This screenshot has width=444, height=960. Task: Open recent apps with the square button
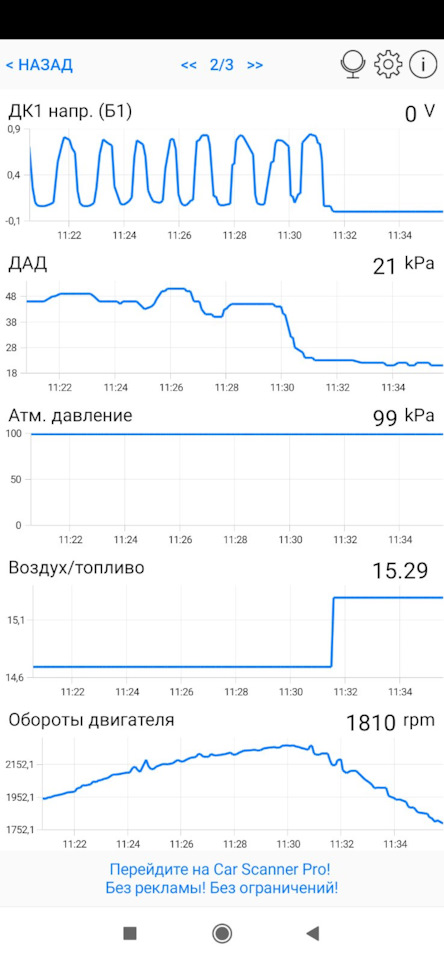[x=130, y=933]
